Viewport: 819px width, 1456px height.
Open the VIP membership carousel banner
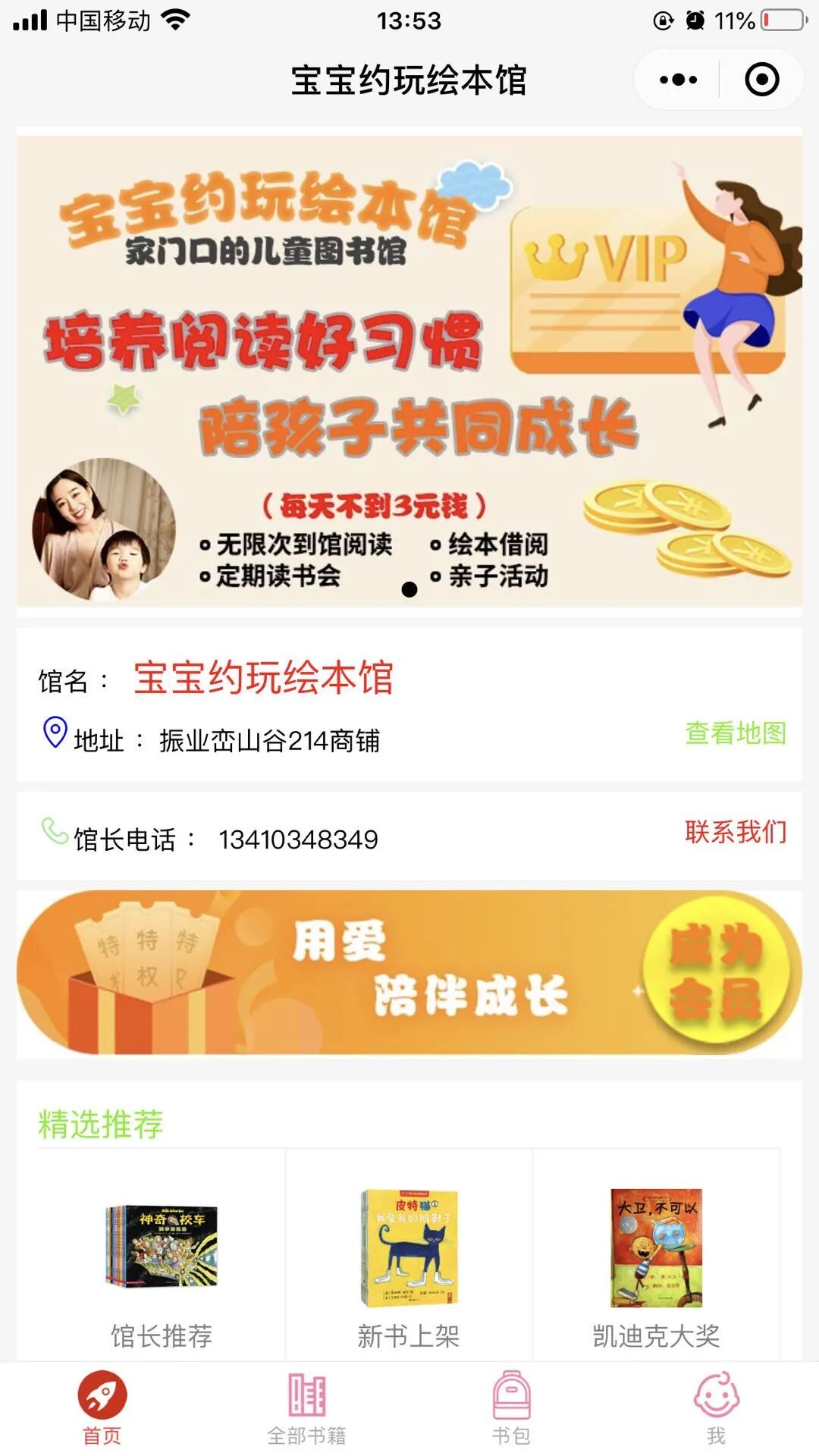pos(409,372)
